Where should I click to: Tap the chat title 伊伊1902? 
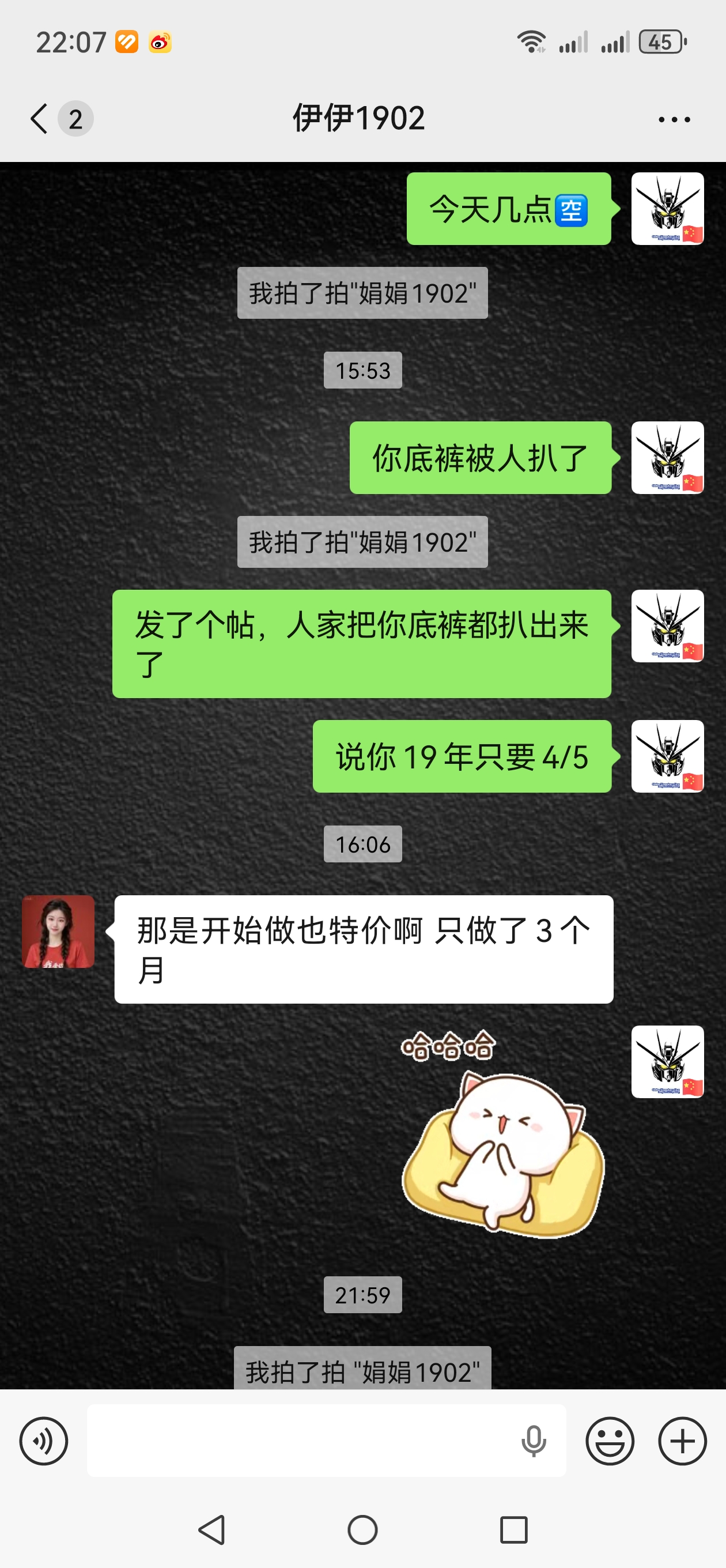(359, 118)
